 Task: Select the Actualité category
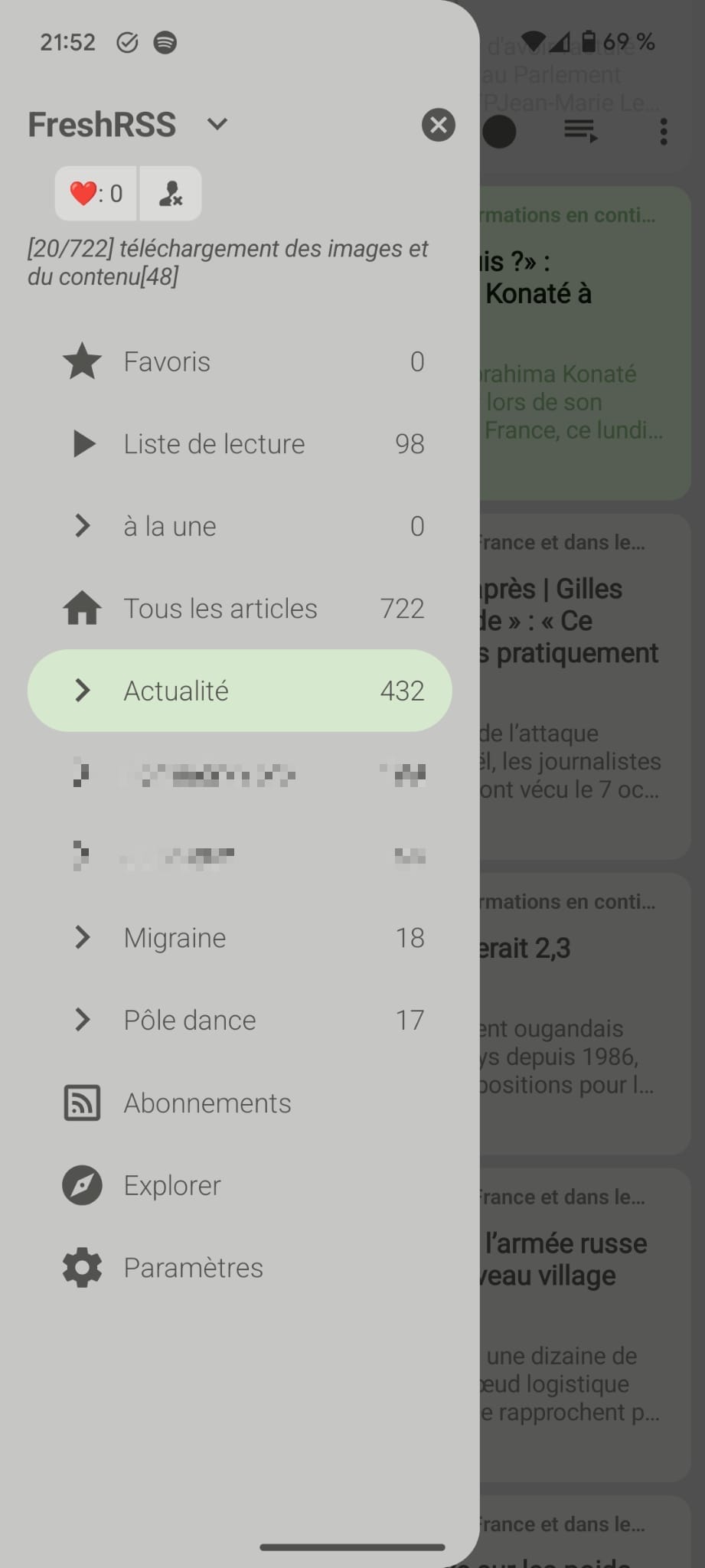click(x=240, y=691)
